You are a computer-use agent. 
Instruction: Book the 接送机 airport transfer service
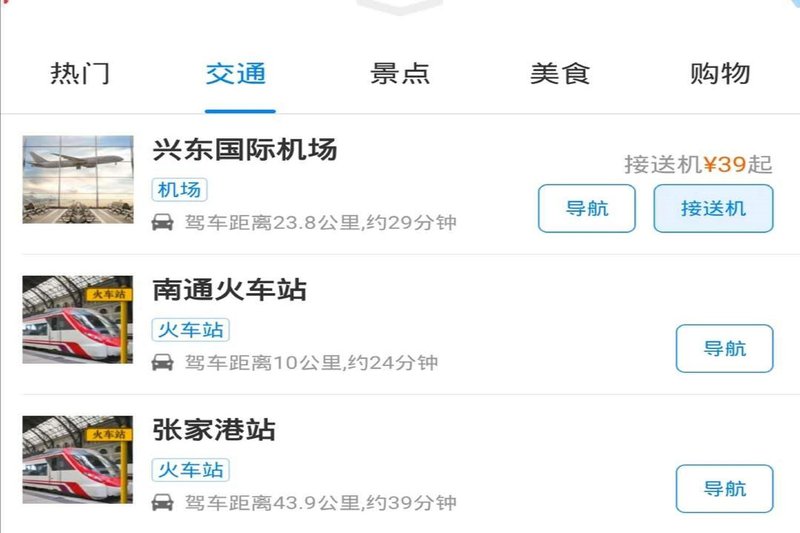713,209
